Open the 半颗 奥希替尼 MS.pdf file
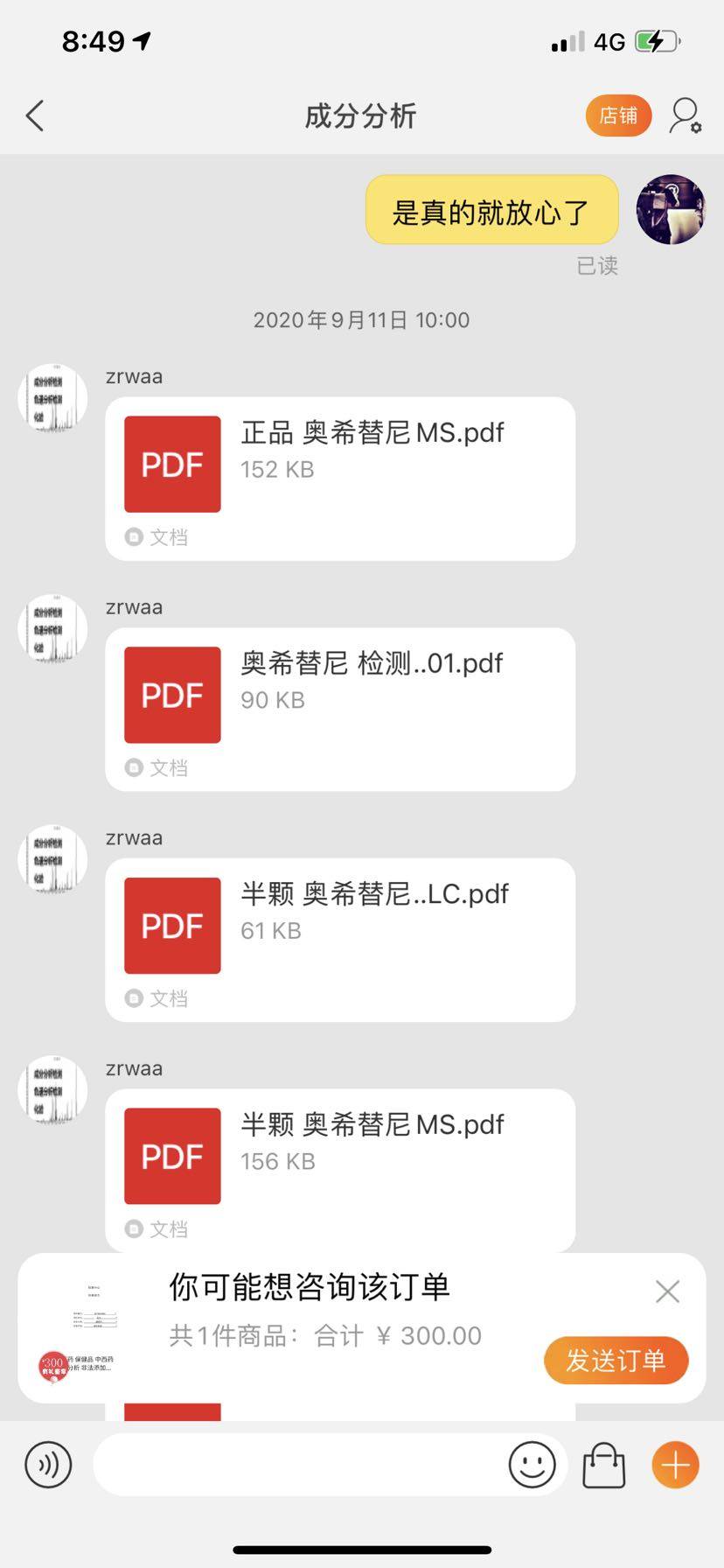This screenshot has height=1568, width=724. [x=339, y=1170]
